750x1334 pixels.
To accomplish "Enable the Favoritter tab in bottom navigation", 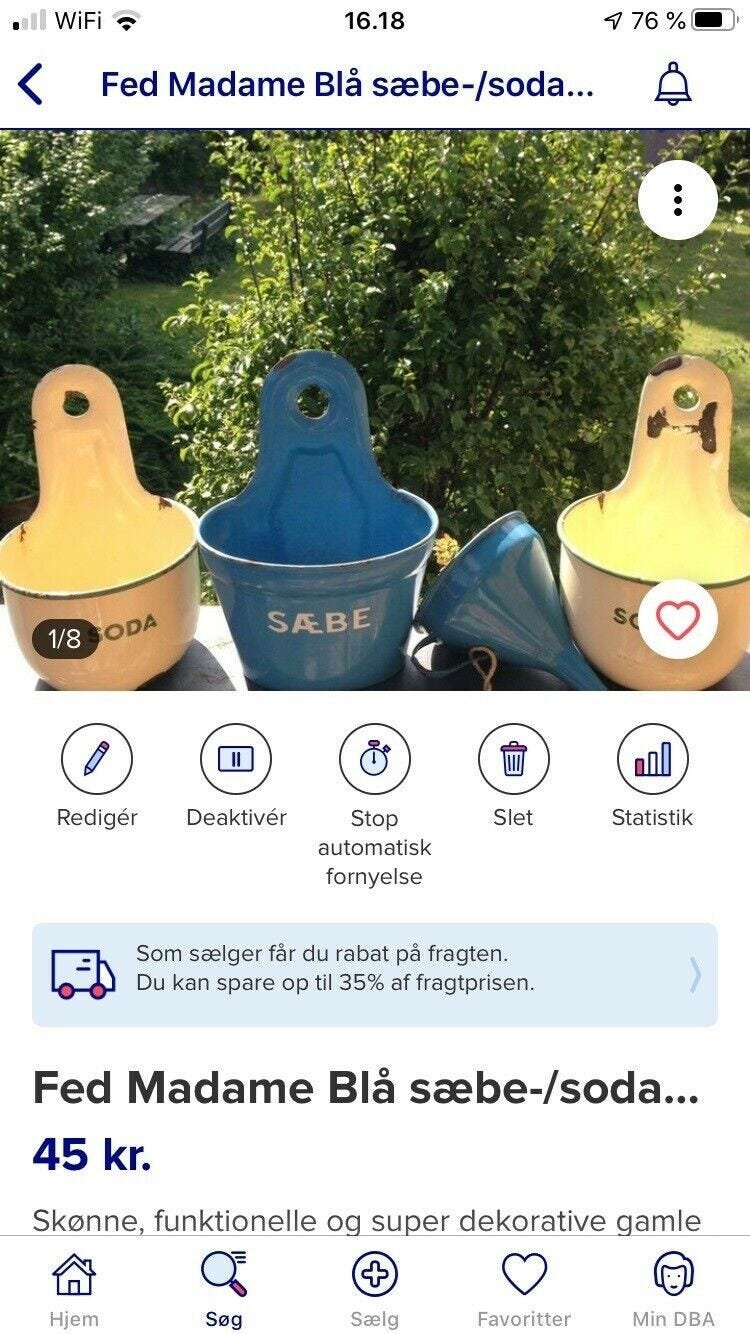I will pos(524,1275).
